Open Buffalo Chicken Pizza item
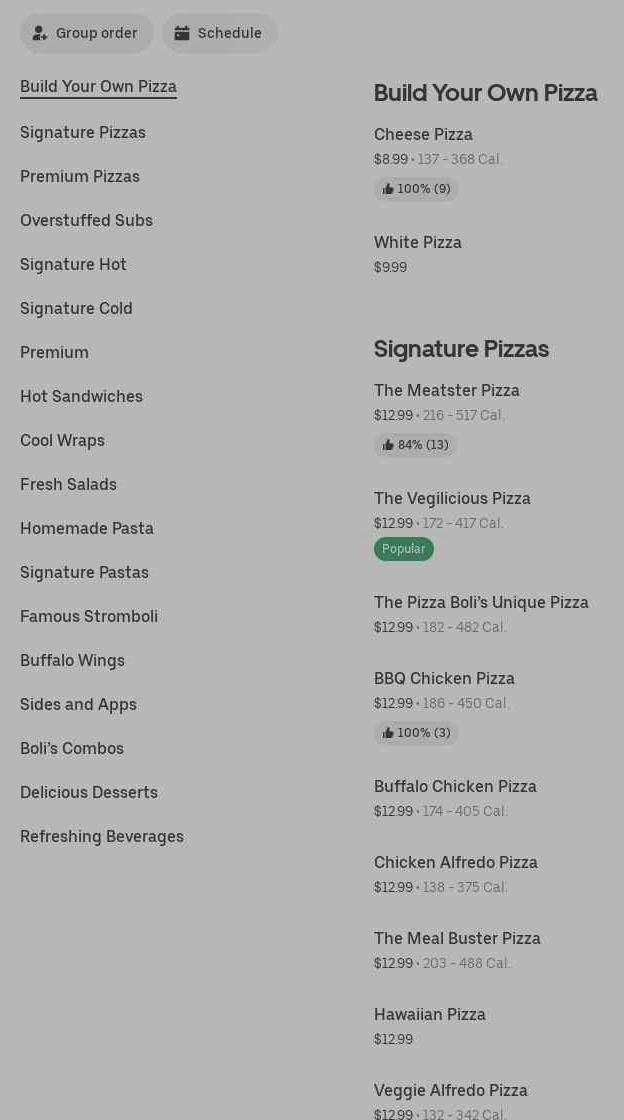This screenshot has height=1120, width=624. pyautogui.click(x=455, y=786)
